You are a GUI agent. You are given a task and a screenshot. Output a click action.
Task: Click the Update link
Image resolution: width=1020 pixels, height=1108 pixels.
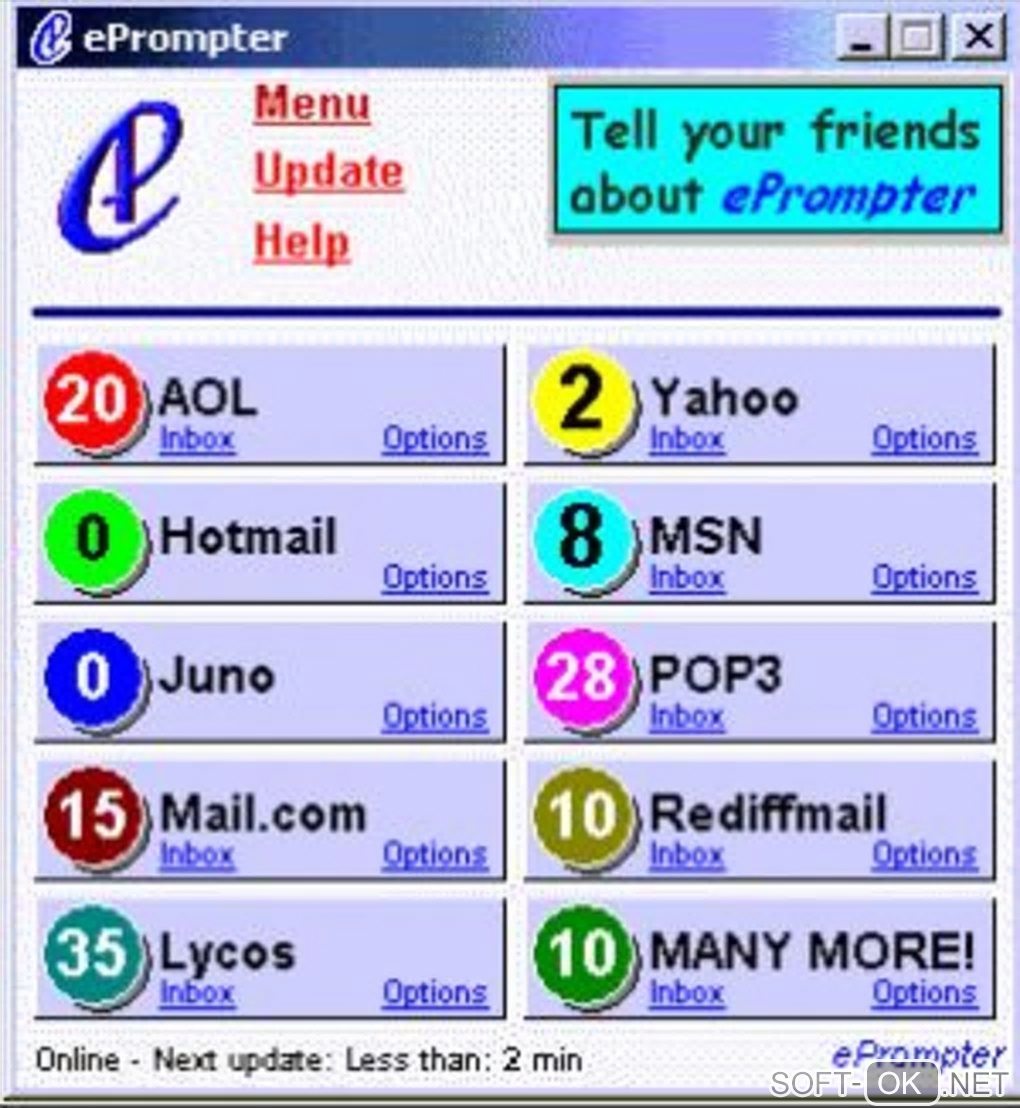pos(328,172)
